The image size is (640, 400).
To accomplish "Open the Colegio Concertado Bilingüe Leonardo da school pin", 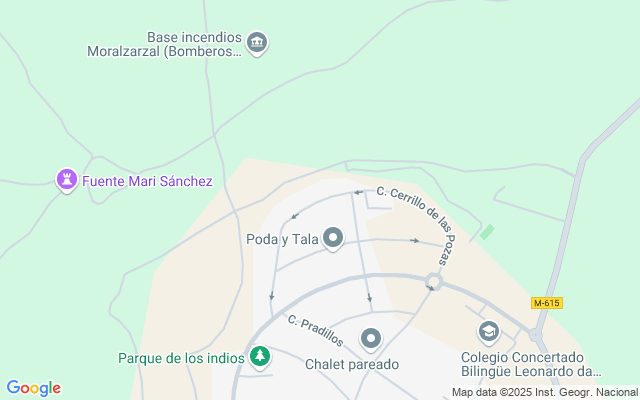I will [x=489, y=332].
